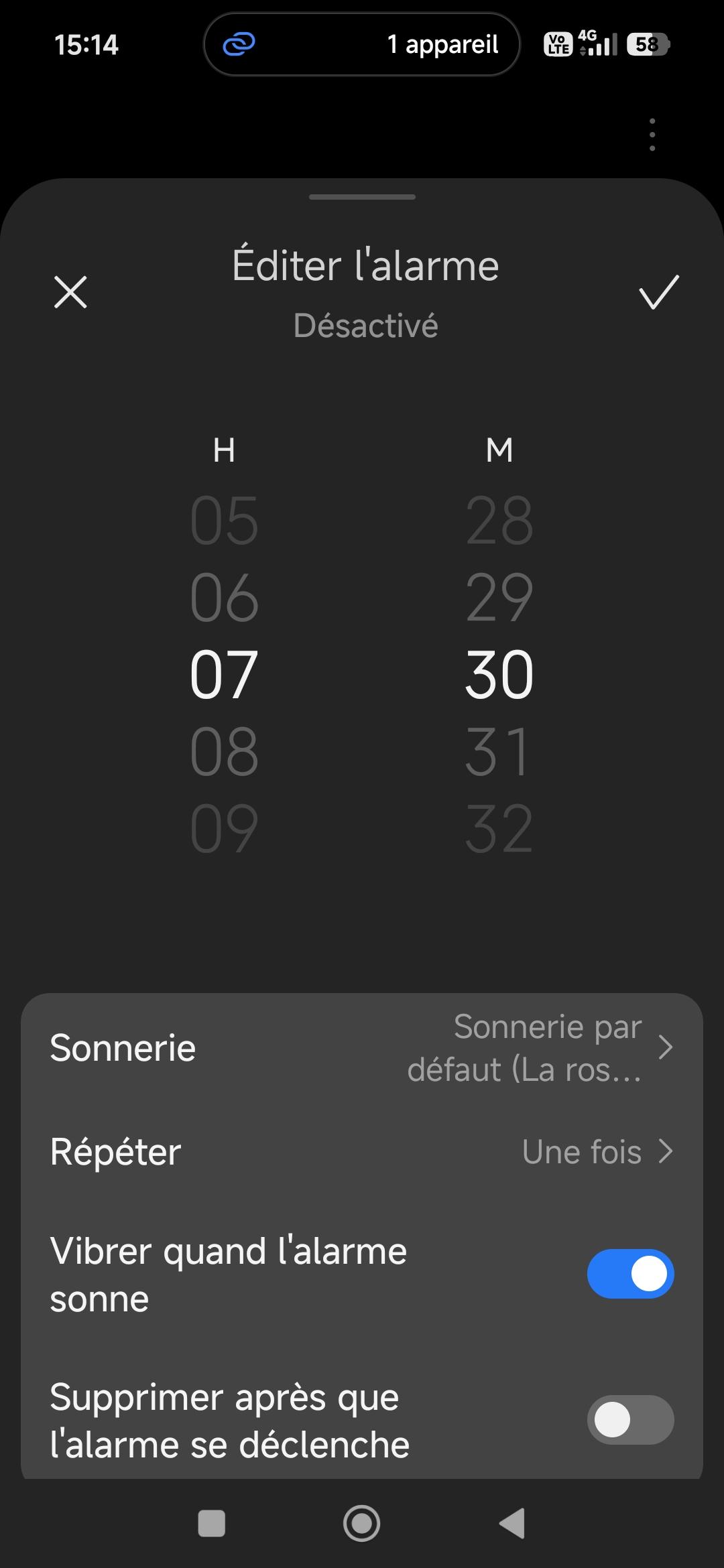Tap the 1 appareil status pill
The width and height of the screenshot is (724, 1568).
[x=362, y=44]
